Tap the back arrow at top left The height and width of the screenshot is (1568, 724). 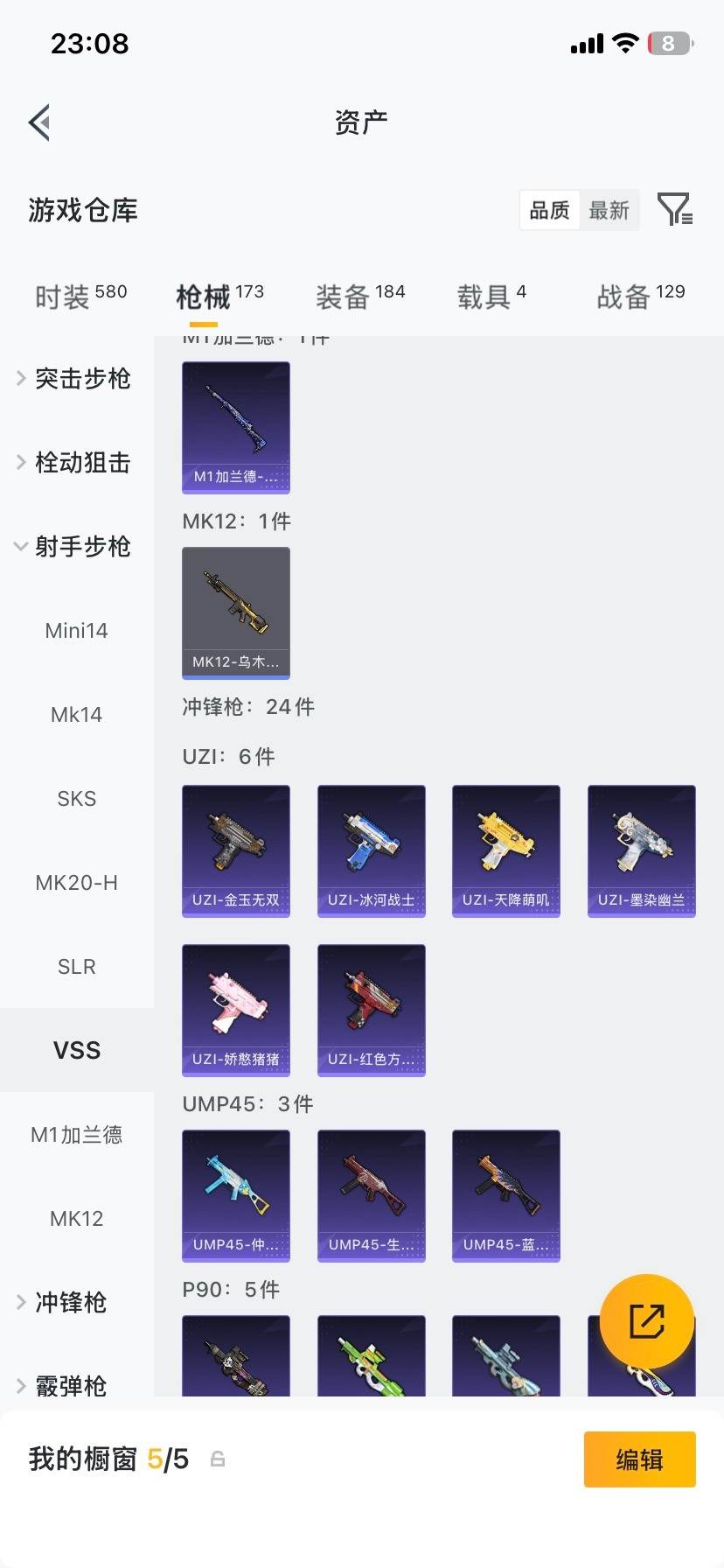coord(38,122)
